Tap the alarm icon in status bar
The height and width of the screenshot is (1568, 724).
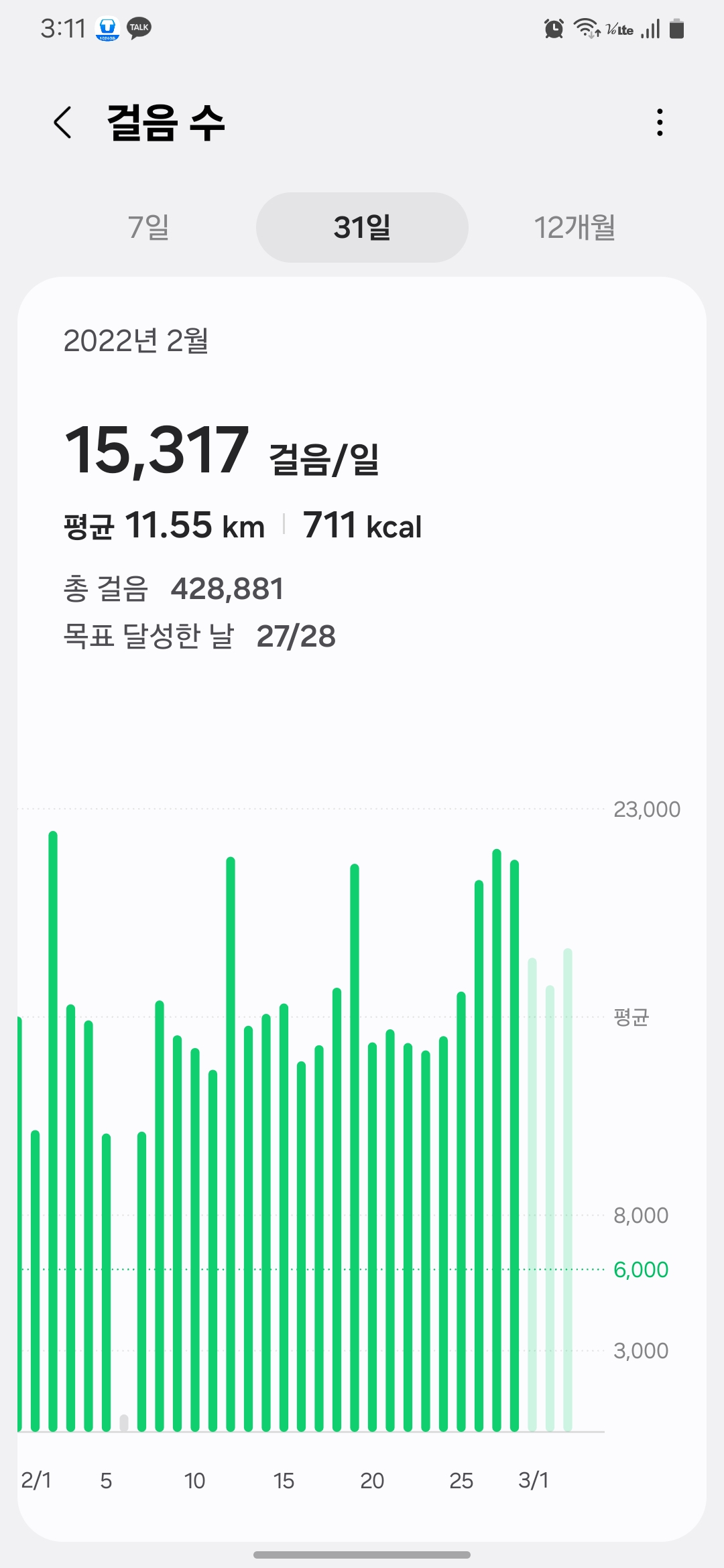pos(554,28)
